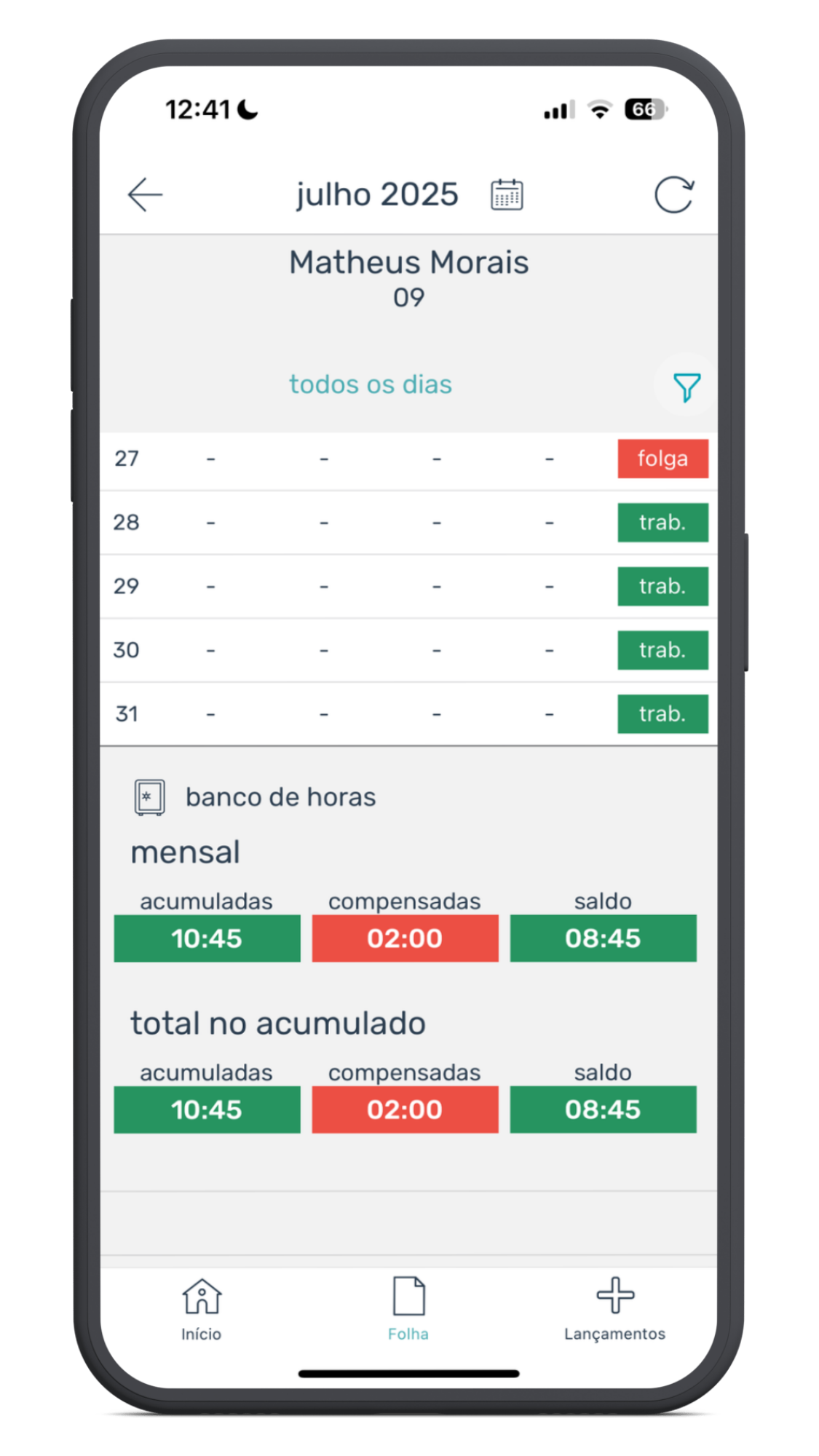
Task: Select the "todos os dias" filter label
Action: (371, 384)
